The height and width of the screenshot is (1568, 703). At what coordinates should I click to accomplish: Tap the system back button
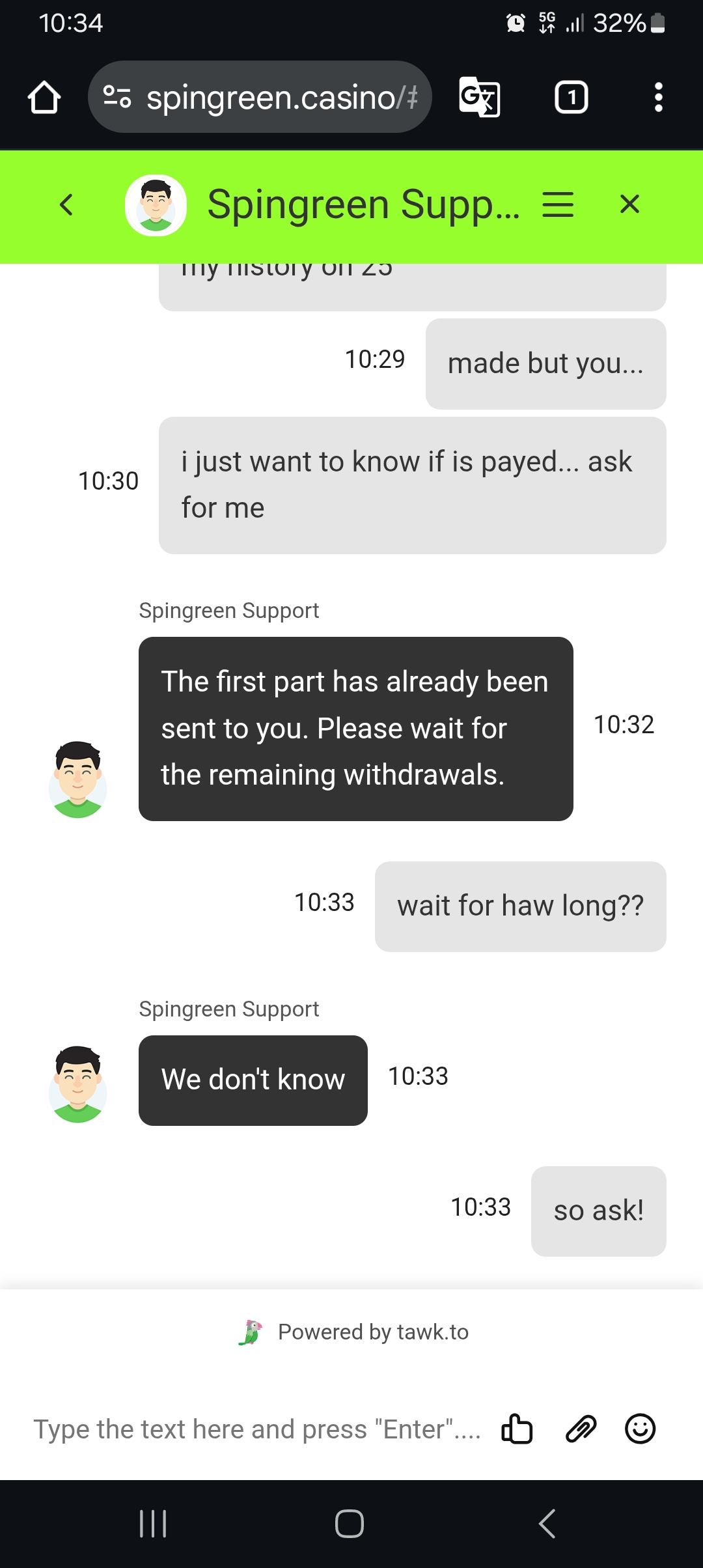pyautogui.click(x=547, y=1524)
